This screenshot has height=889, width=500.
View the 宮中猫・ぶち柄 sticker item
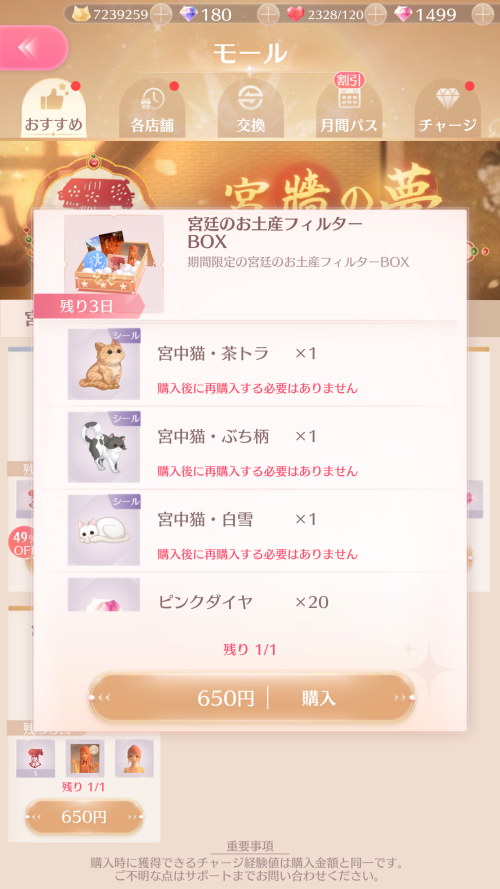pyautogui.click(x=104, y=447)
